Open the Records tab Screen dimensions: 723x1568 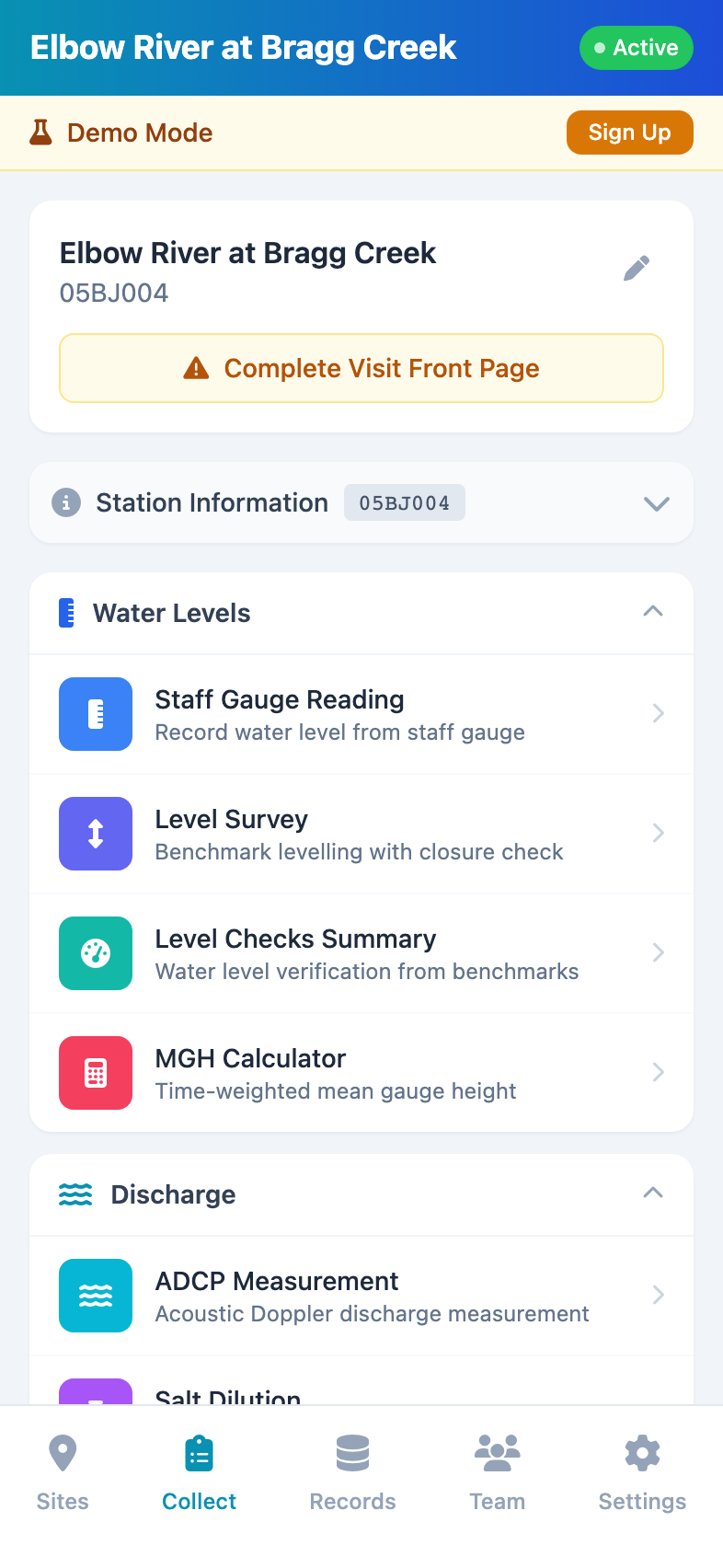(x=352, y=1472)
